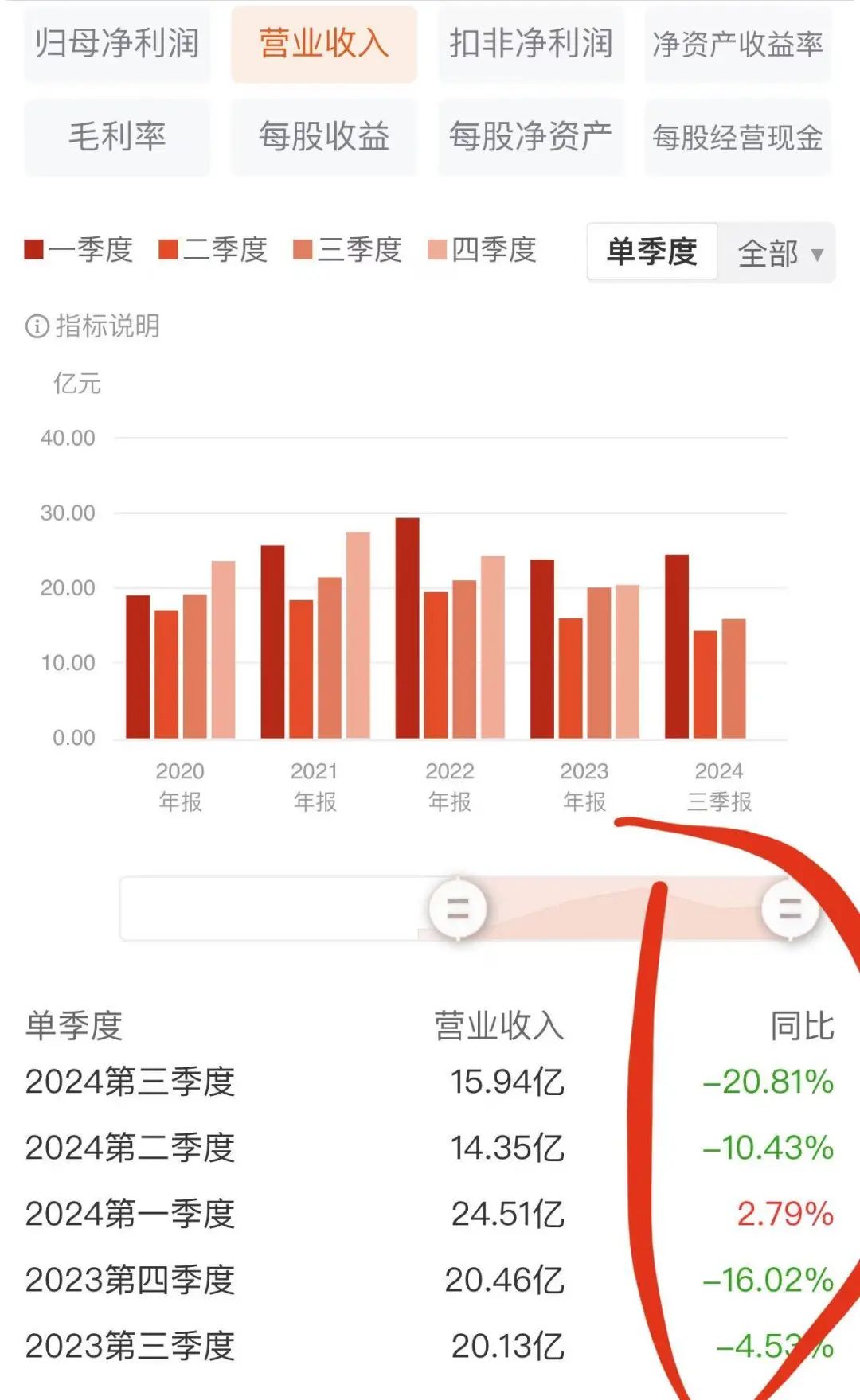Switch to 营业收入 metric
The height and width of the screenshot is (1400, 860).
[x=324, y=44]
